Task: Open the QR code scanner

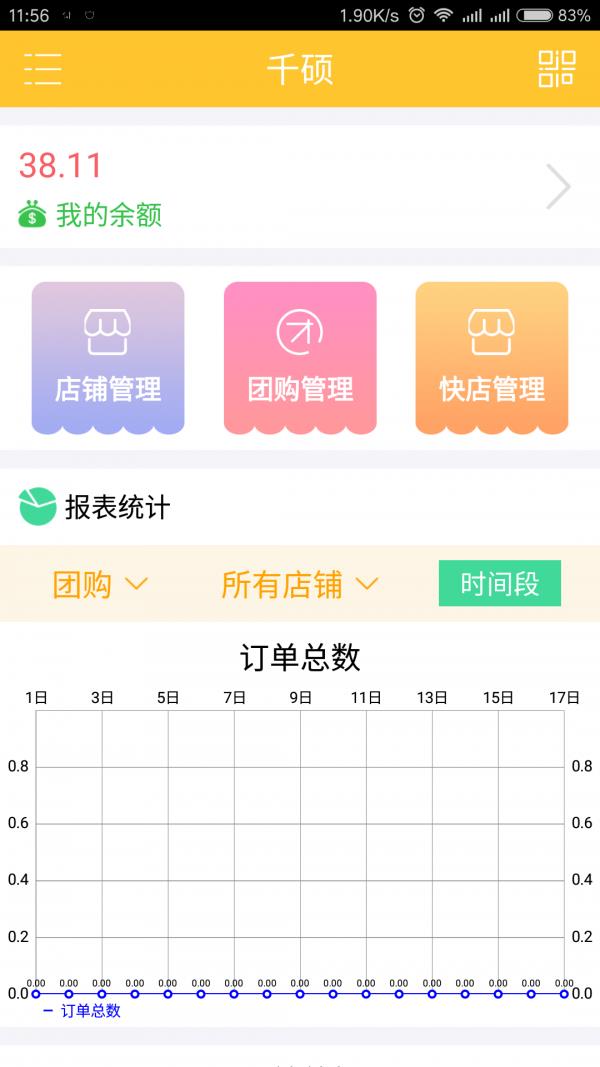Action: [557, 69]
